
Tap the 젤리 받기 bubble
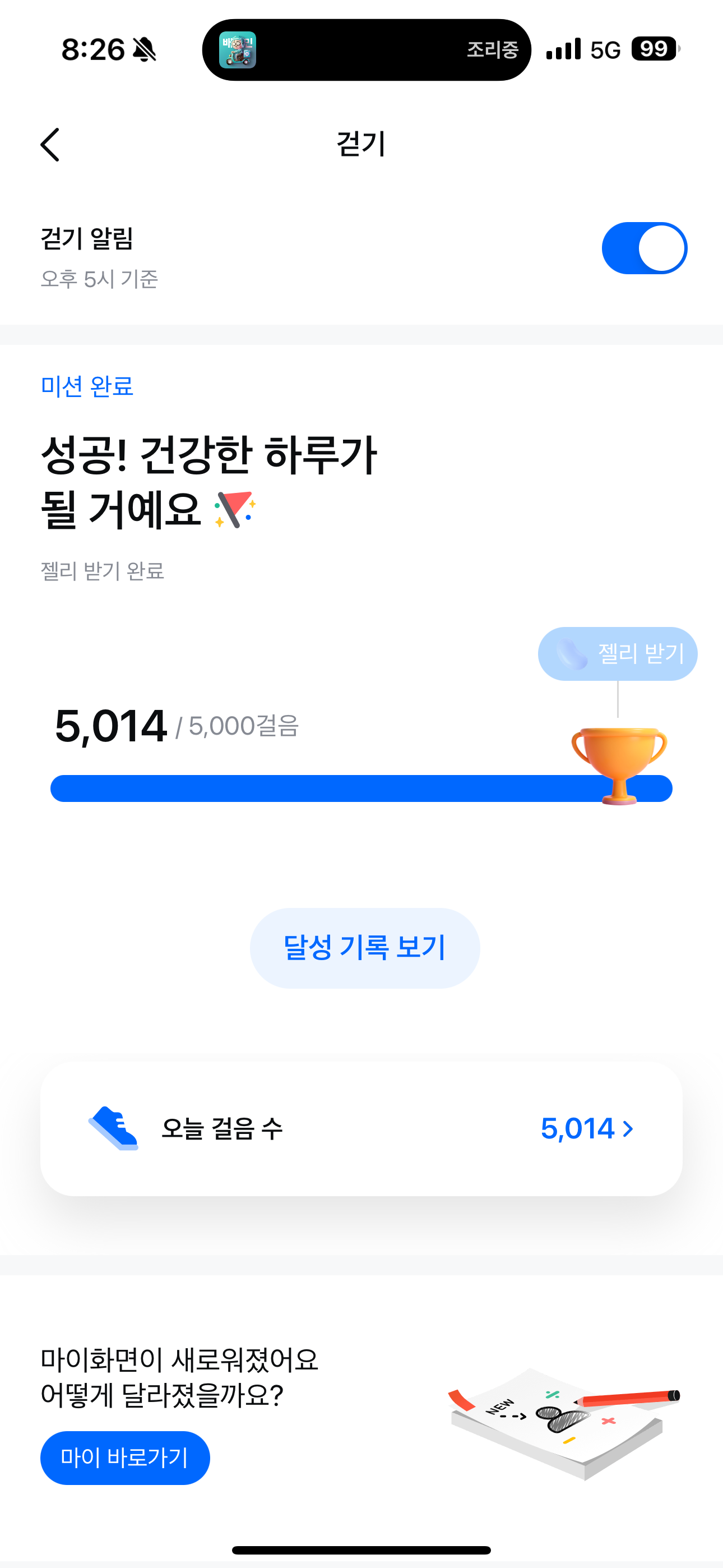tap(617, 654)
